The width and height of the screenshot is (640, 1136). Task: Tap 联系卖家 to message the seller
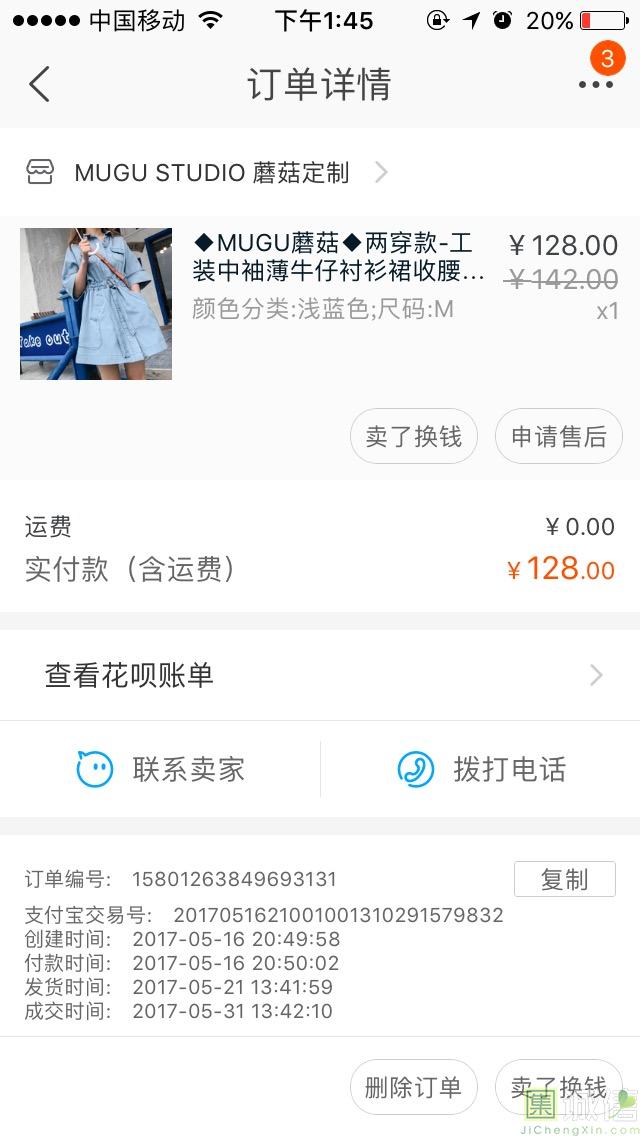160,769
